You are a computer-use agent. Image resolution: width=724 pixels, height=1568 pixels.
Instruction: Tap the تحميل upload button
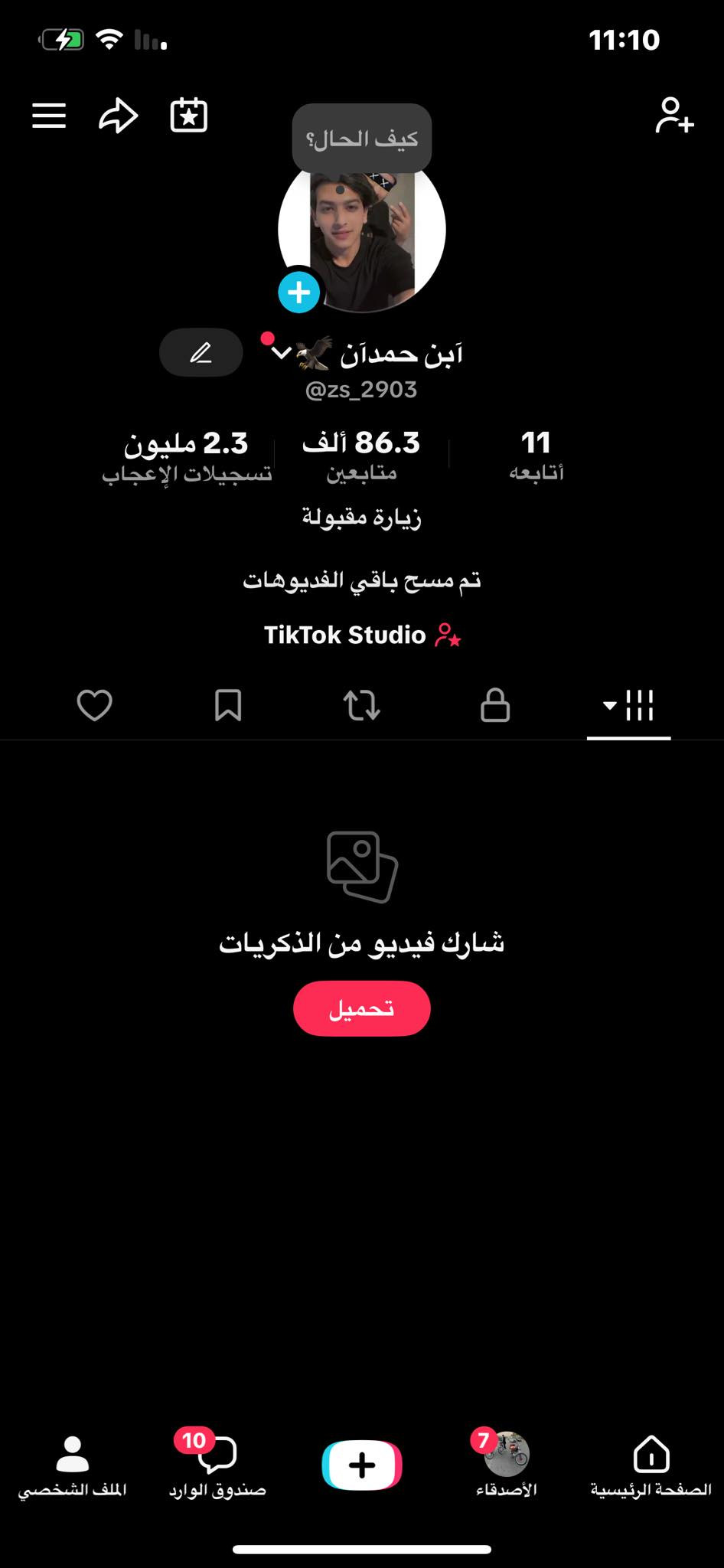[x=361, y=1008]
